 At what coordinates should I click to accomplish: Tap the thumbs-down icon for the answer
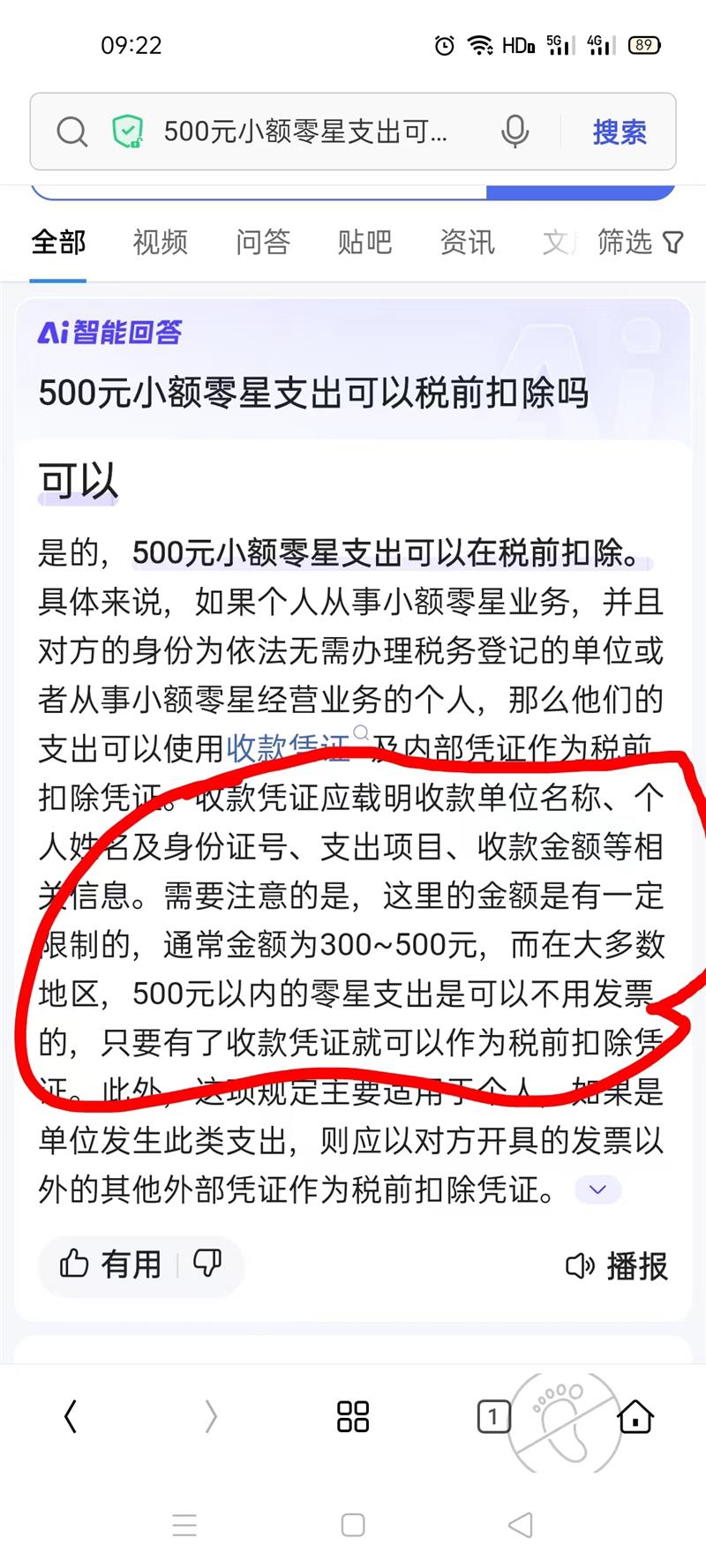(208, 1264)
